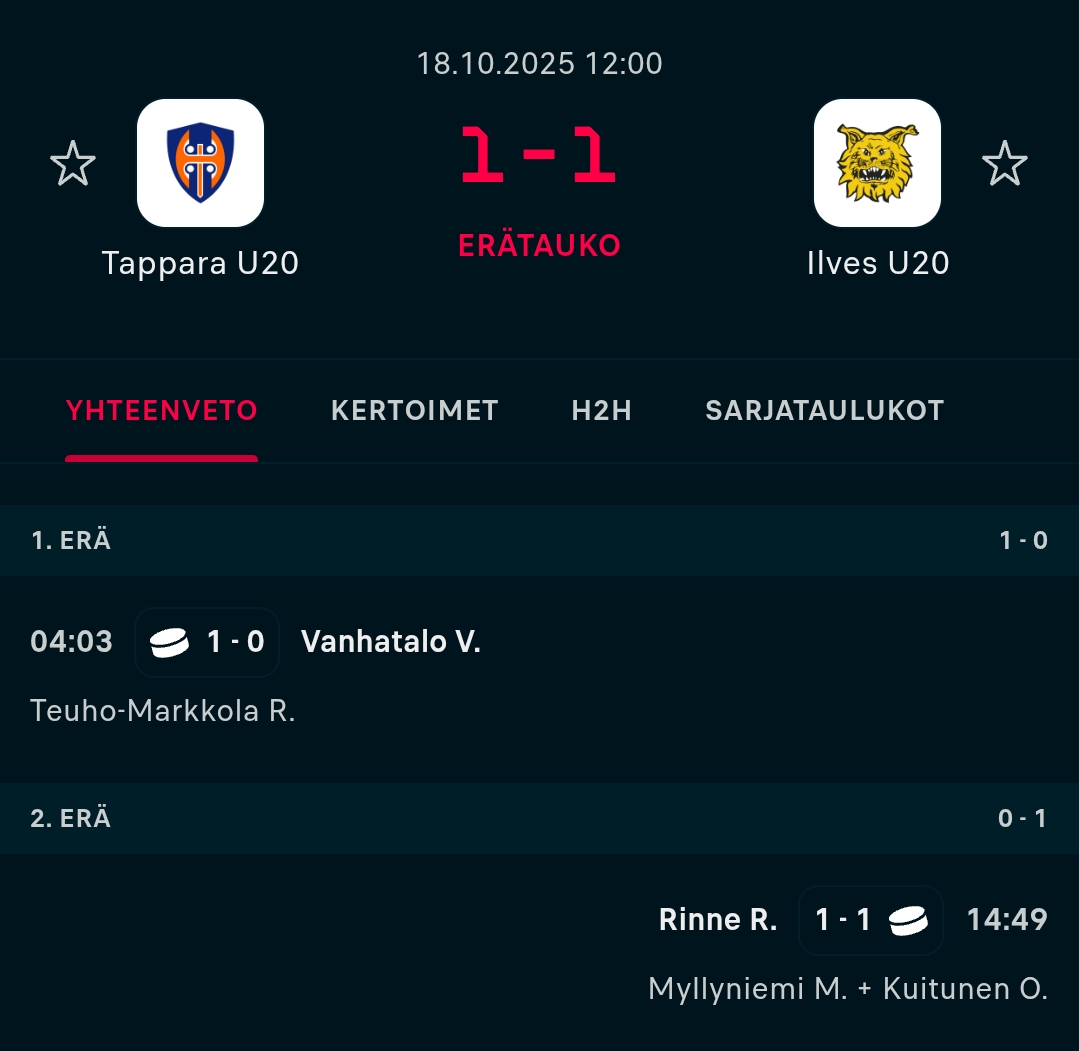The width and height of the screenshot is (1079, 1051).
Task: Open the Tappara U20 team page
Action: coord(200,163)
